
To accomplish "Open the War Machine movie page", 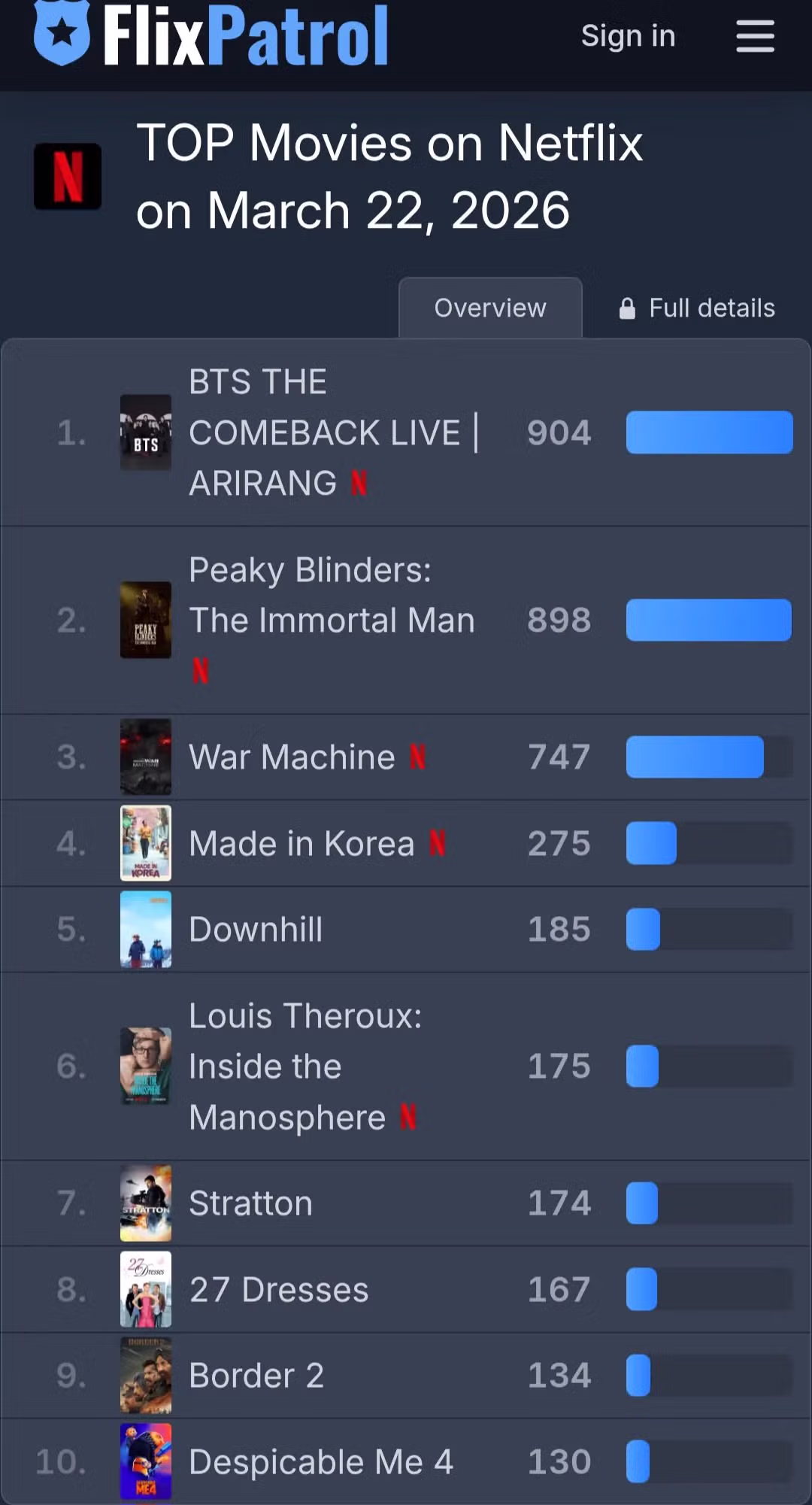I will point(292,757).
